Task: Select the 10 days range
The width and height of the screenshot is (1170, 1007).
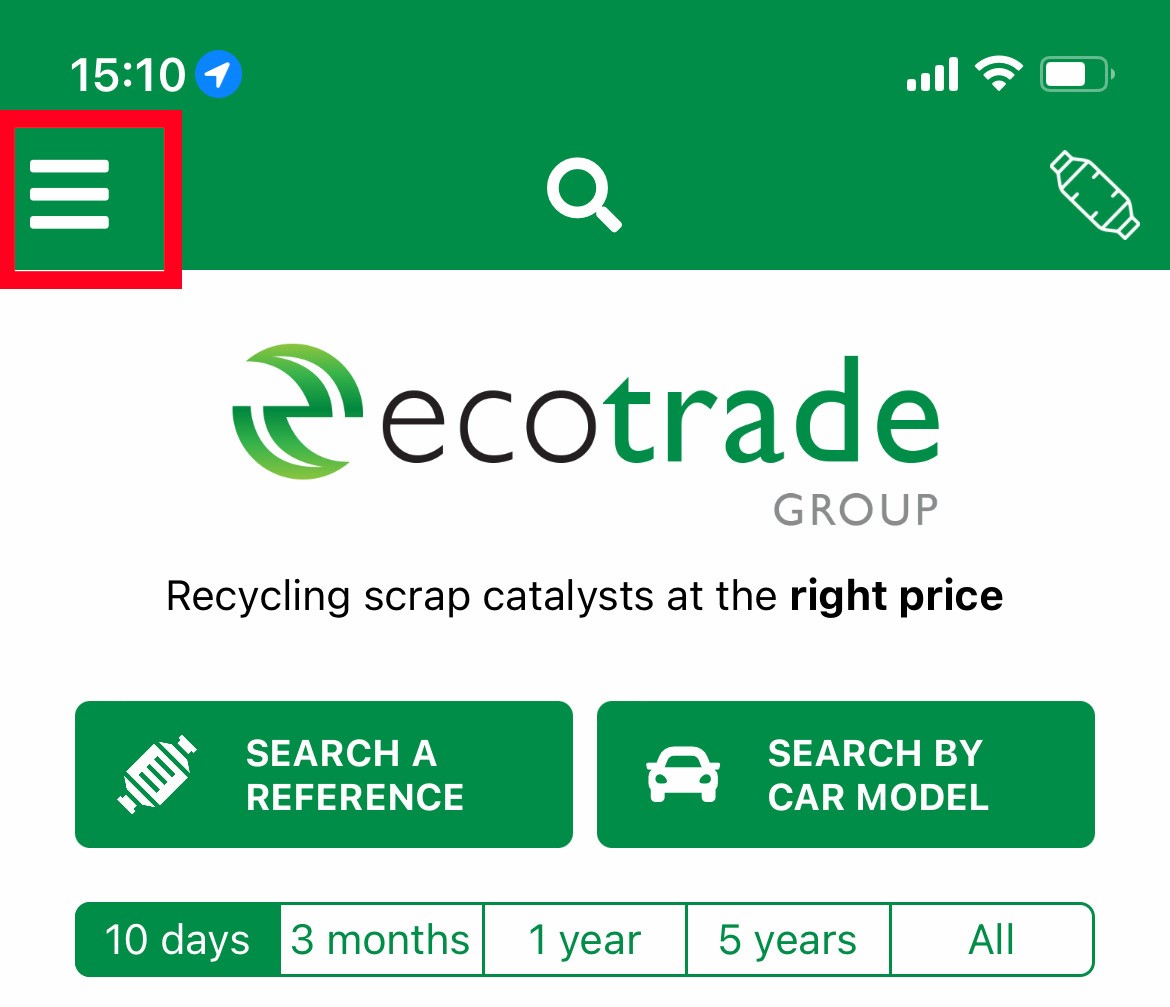Action: pyautogui.click(x=178, y=940)
